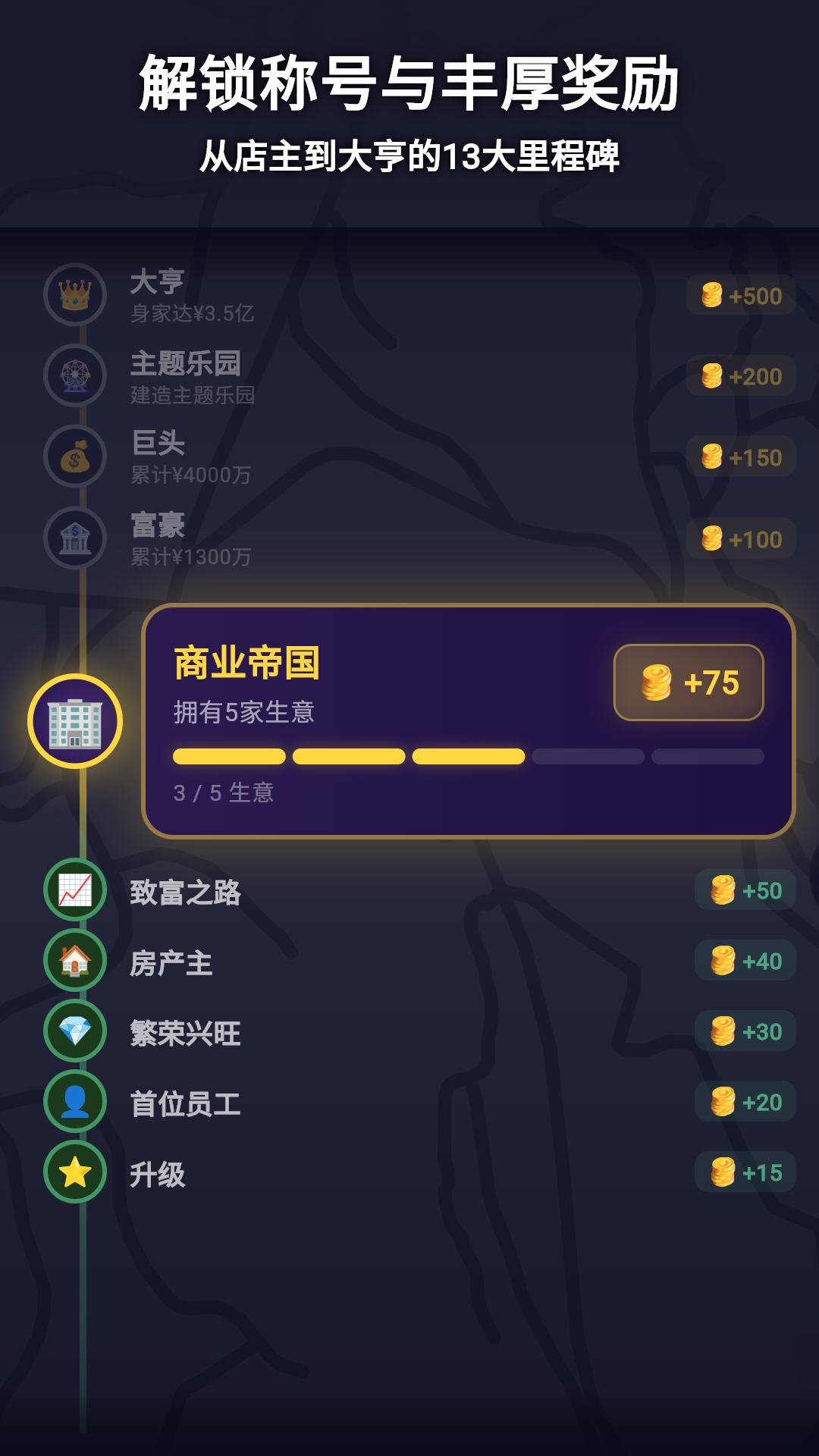Select the +200 coin reward beside 主题乐园
This screenshot has width=819, height=1456.
(742, 375)
